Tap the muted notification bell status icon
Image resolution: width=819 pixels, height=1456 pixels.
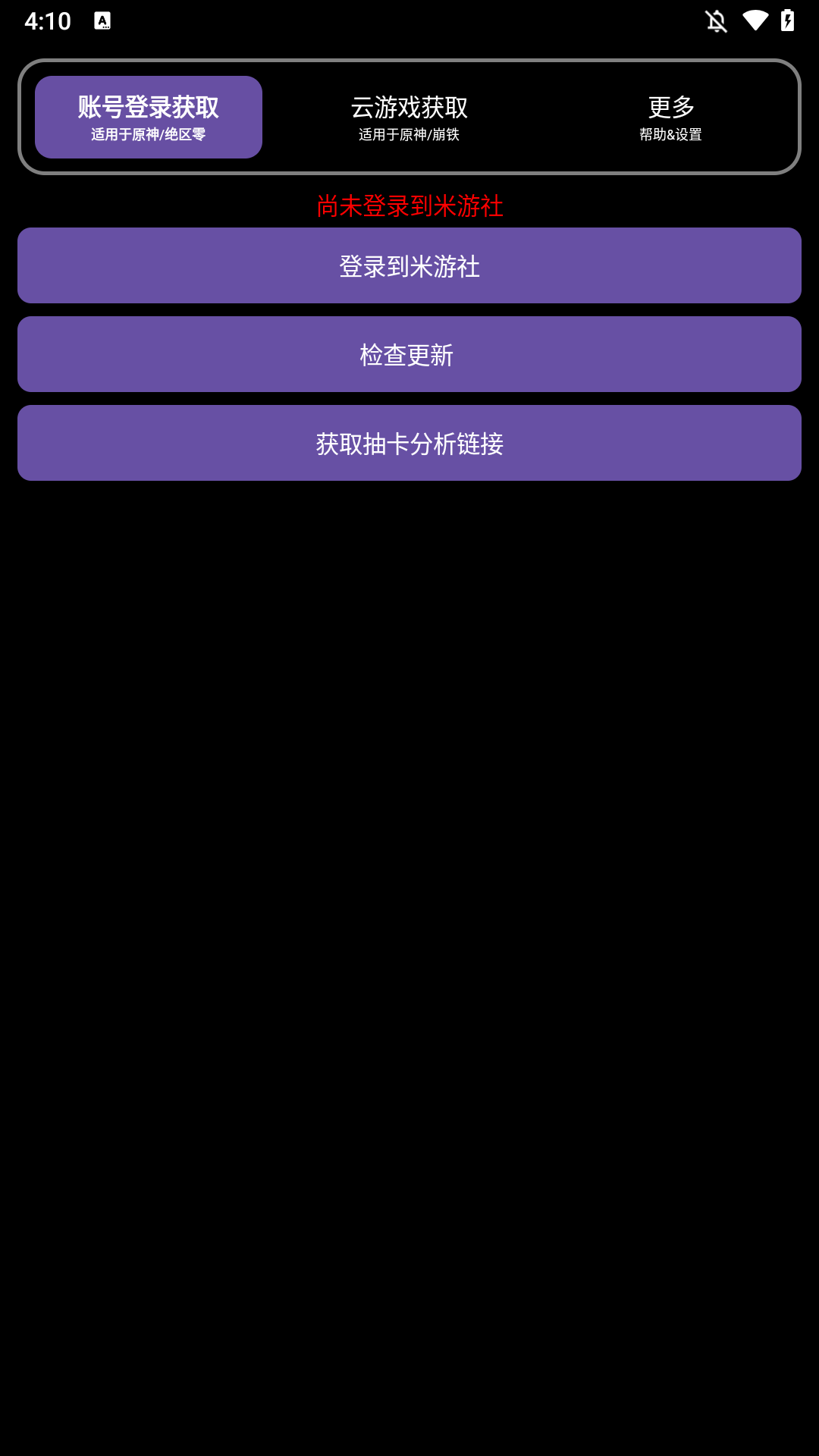point(716,20)
